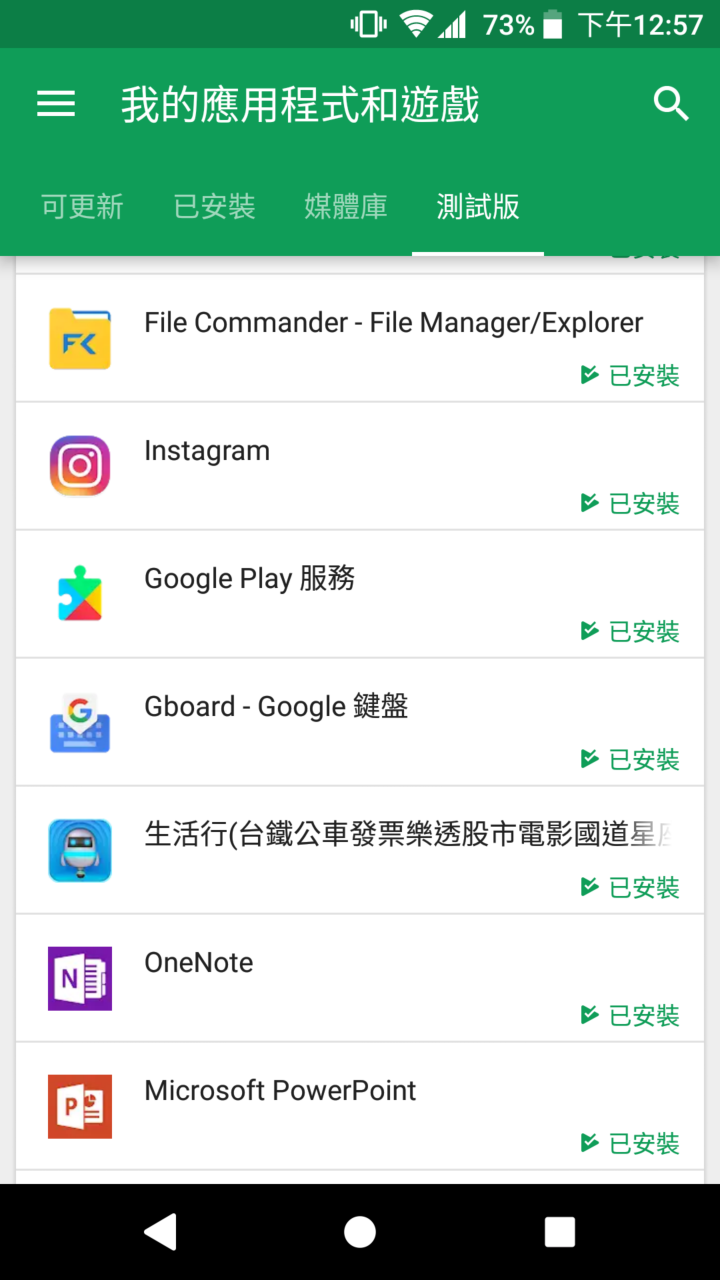Tap the system home button
The image size is (720, 1280).
360,1232
